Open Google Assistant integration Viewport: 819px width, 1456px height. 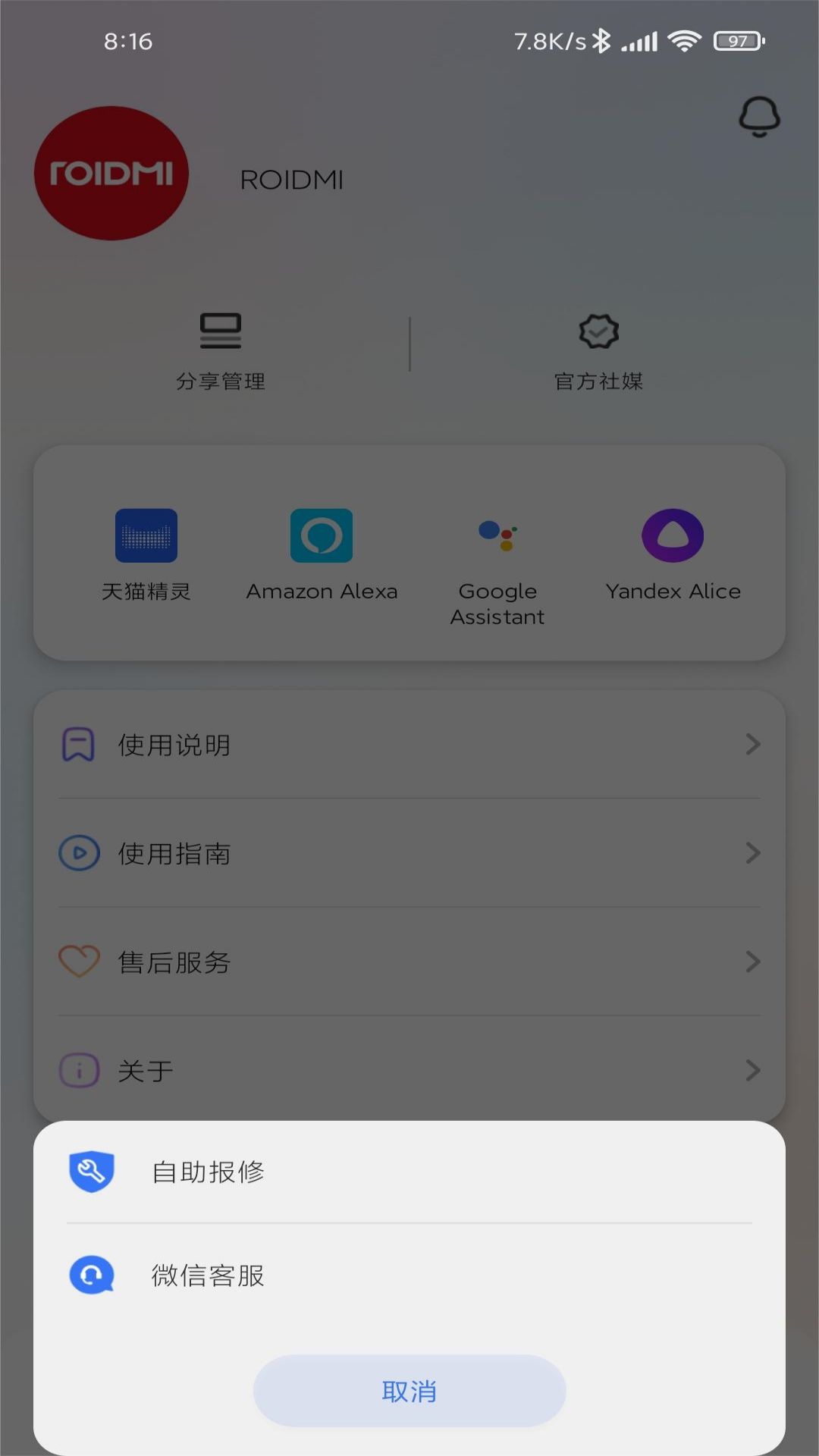pyautogui.click(x=497, y=535)
